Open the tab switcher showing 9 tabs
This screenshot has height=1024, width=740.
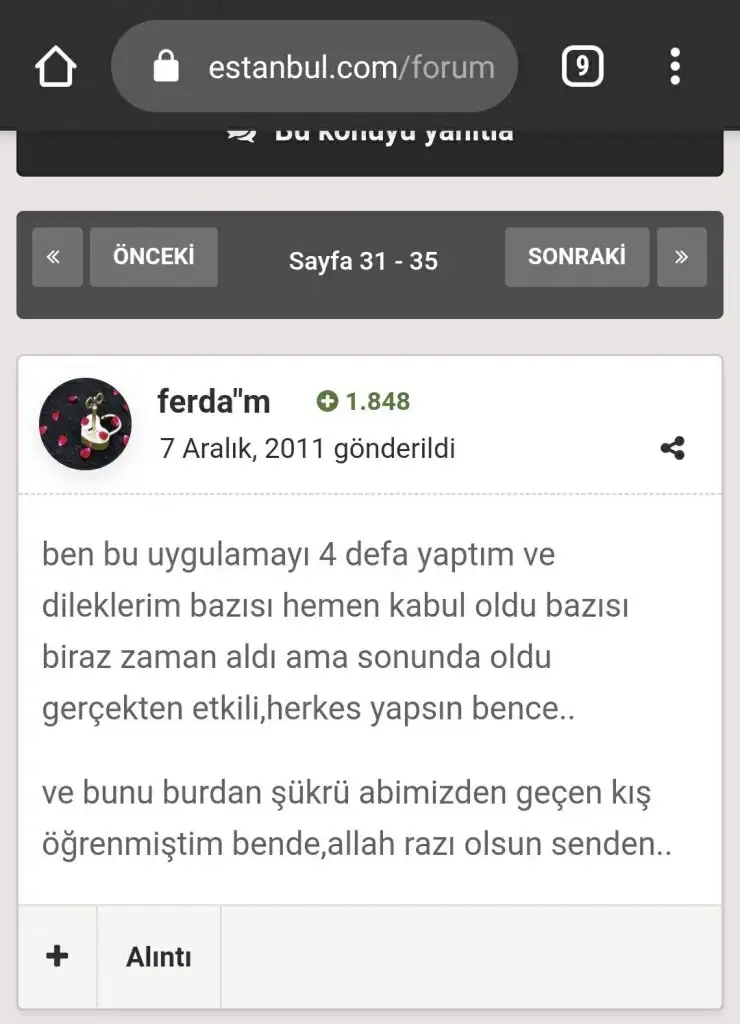[x=582, y=68]
